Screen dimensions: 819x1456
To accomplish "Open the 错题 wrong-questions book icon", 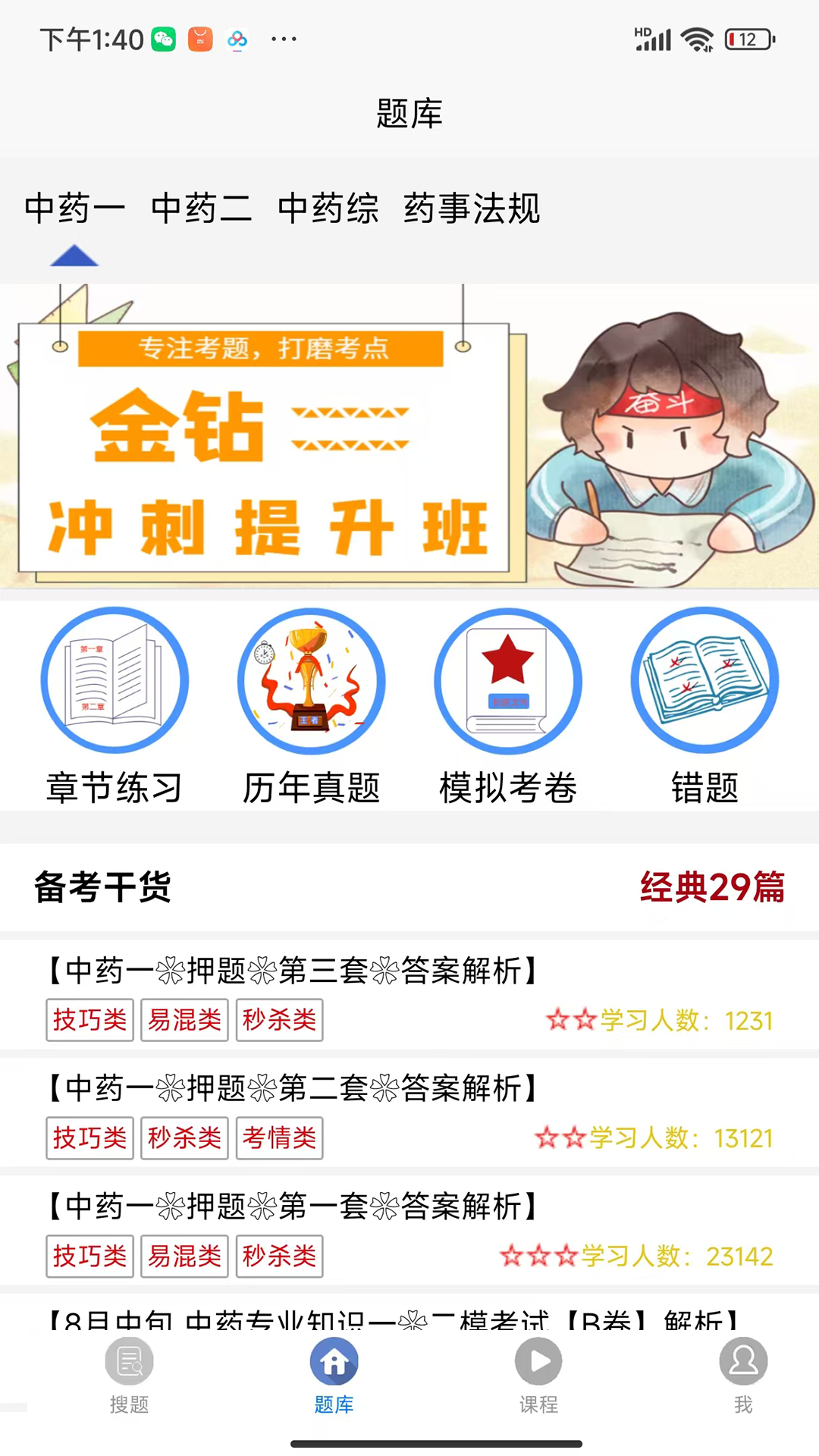I will (704, 680).
